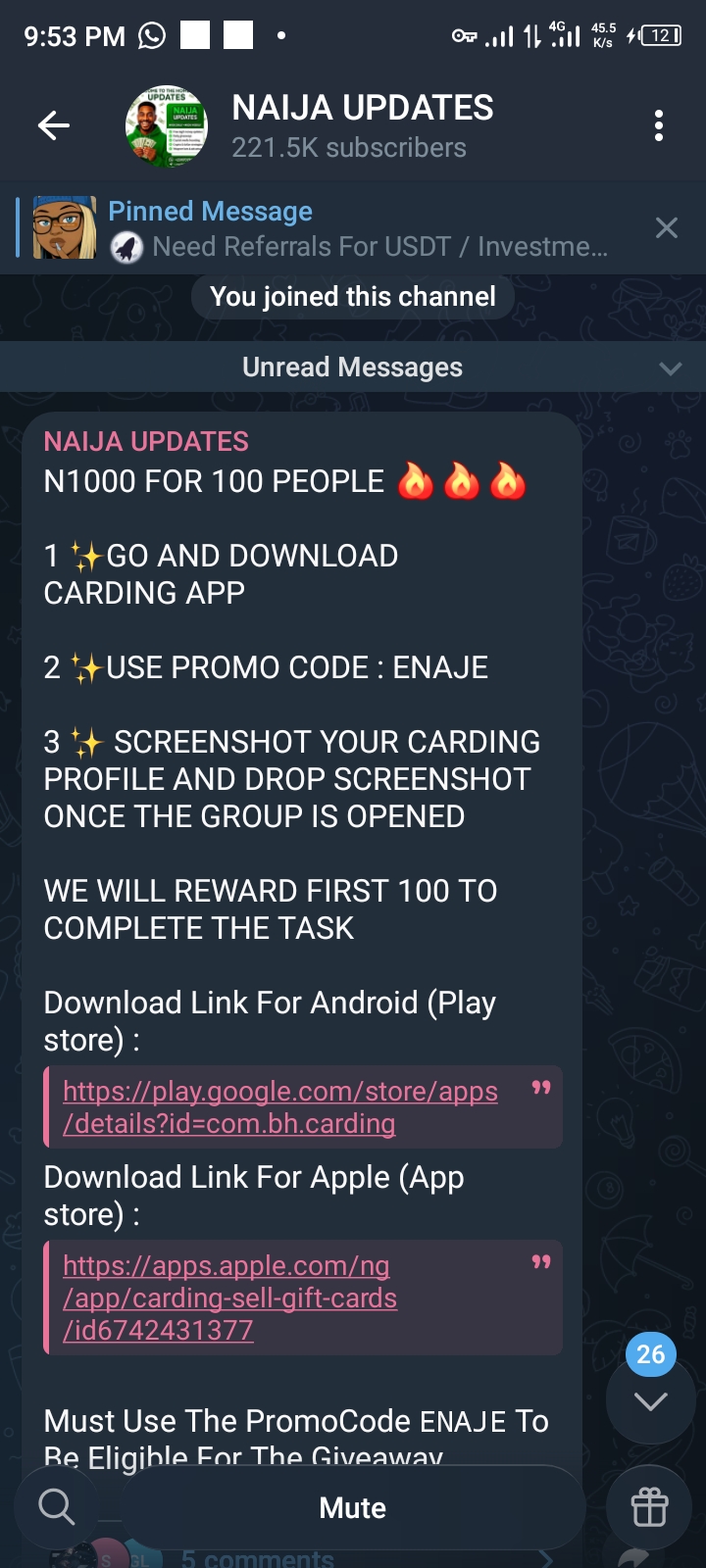Viewport: 706px width, 1568px height.
Task: Open NAIJA UPDATES channel profile
Action: [x=361, y=125]
